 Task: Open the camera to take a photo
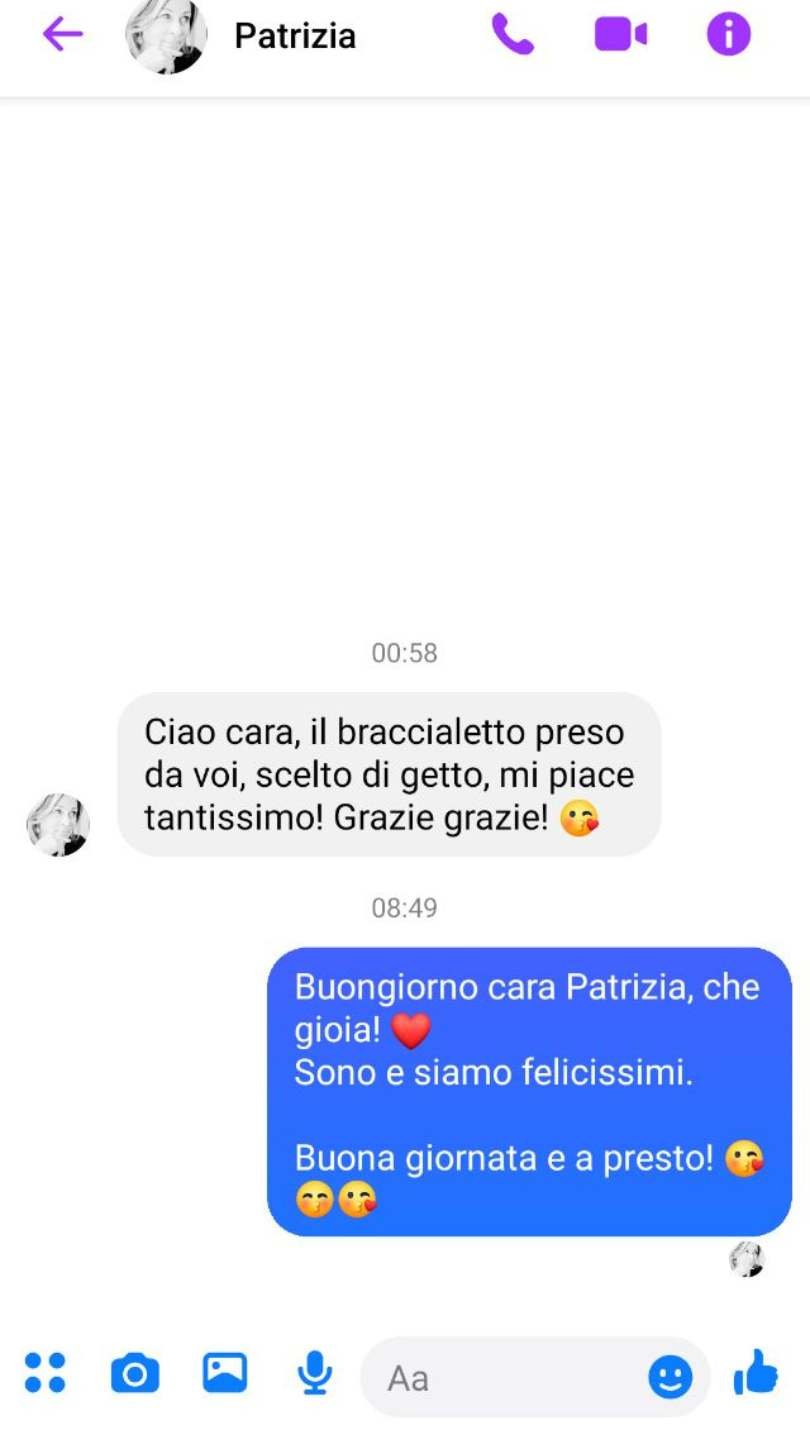[134, 1373]
